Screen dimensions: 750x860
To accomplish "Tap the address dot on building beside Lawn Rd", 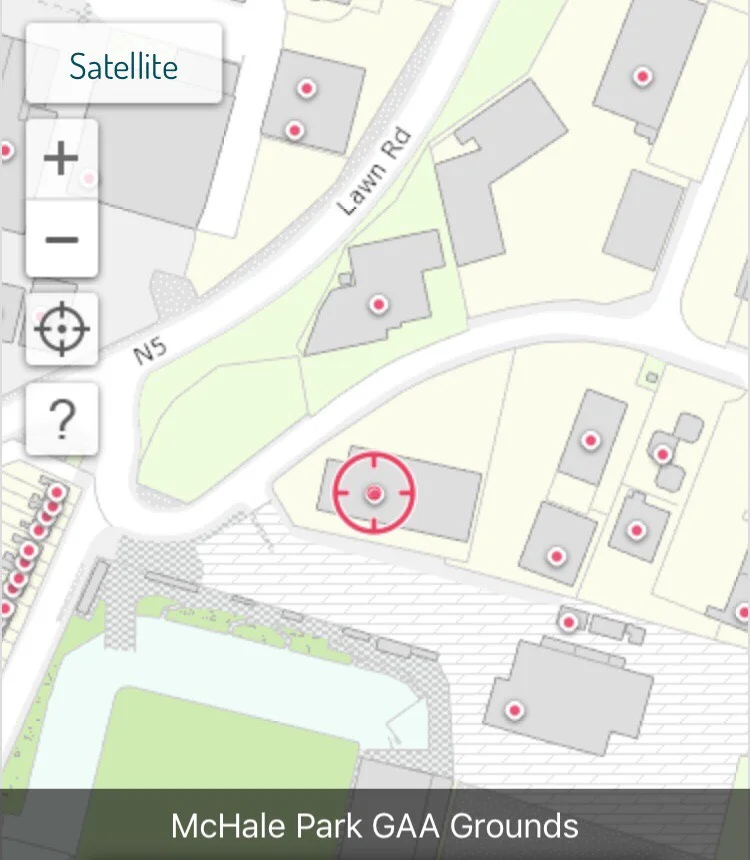I will 378,304.
